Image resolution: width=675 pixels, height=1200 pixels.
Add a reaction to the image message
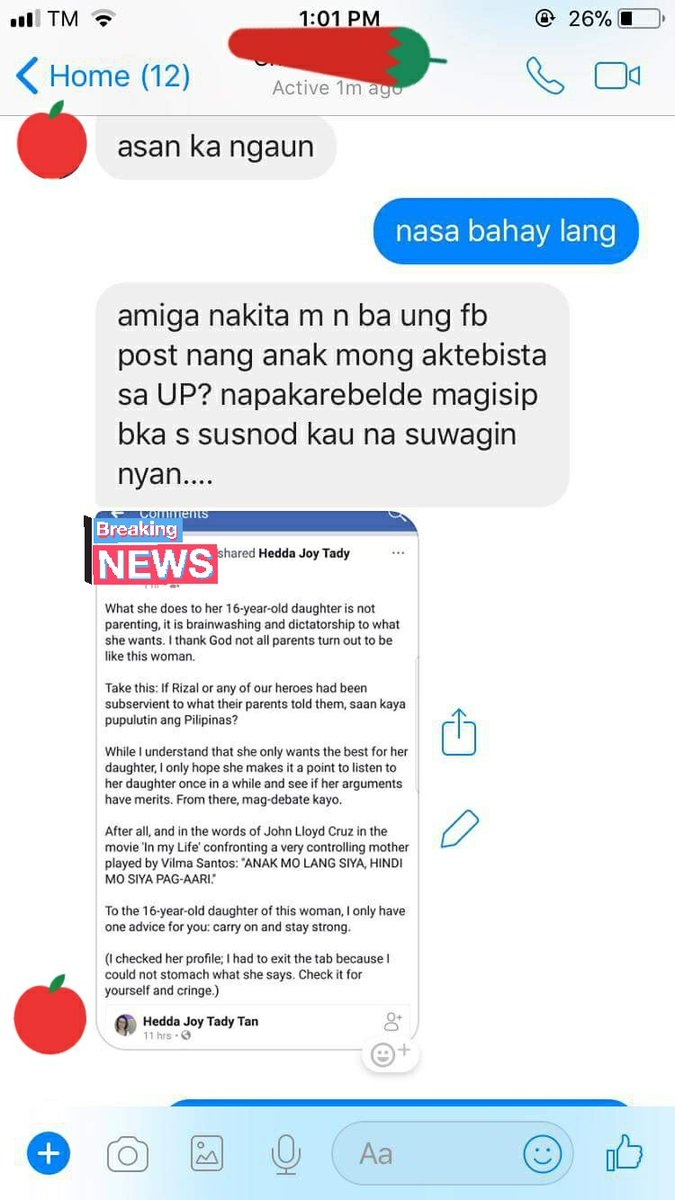click(389, 1053)
